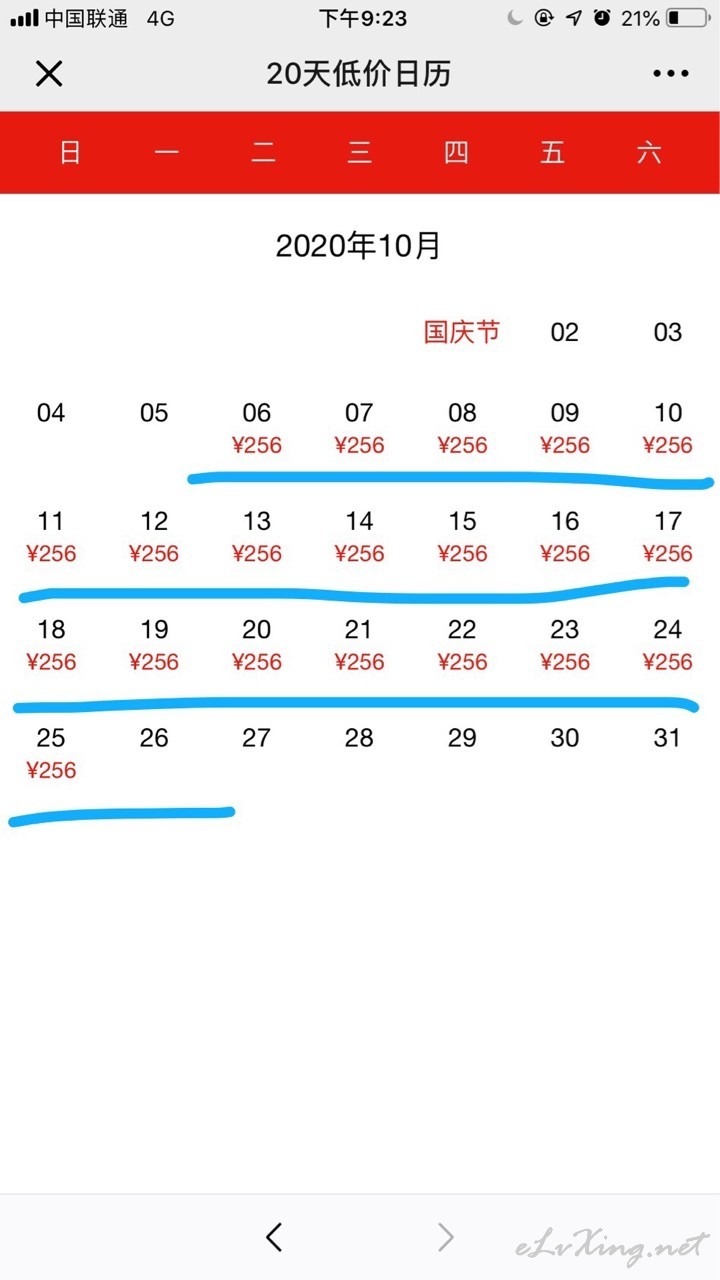Close the 20天低价日历 page
This screenshot has width=720, height=1280.
pyautogui.click(x=49, y=73)
